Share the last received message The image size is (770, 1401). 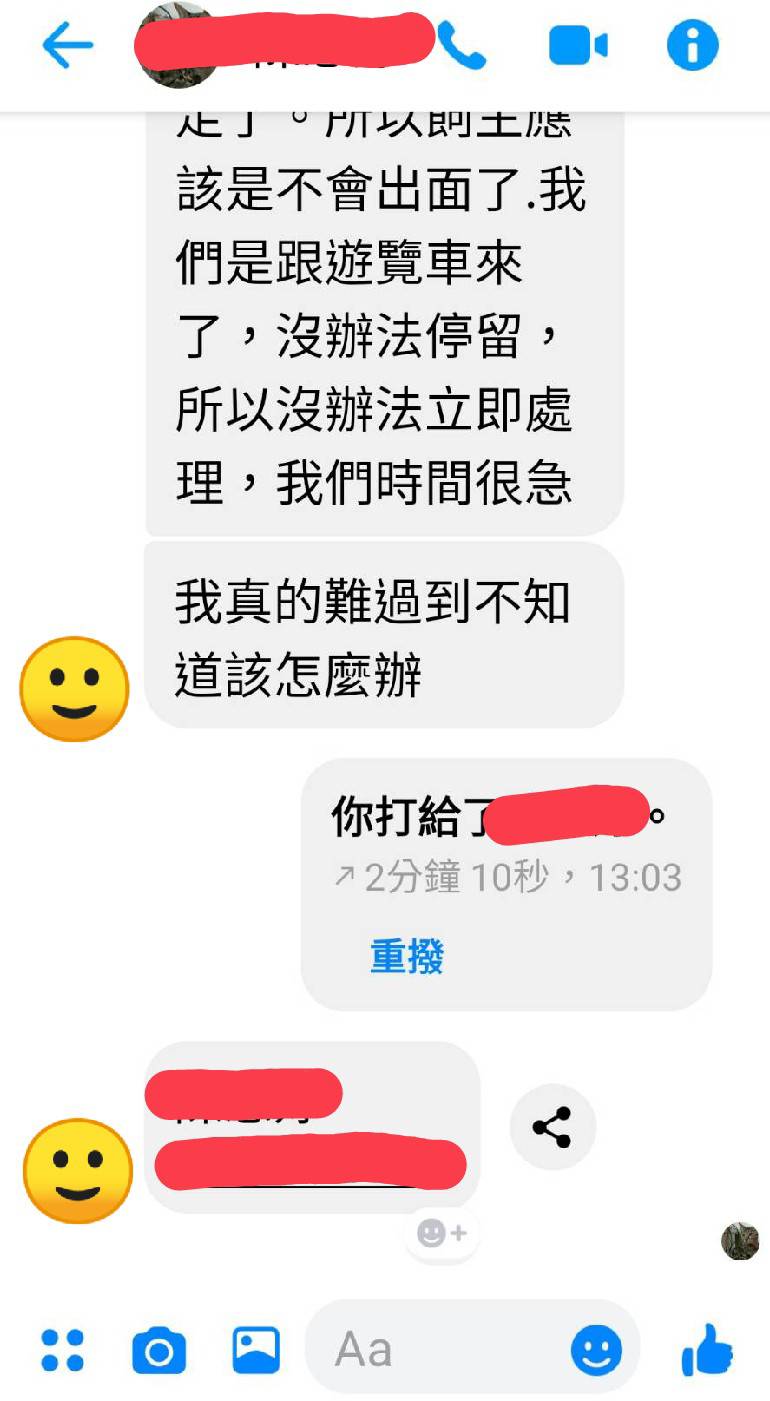(552, 1127)
